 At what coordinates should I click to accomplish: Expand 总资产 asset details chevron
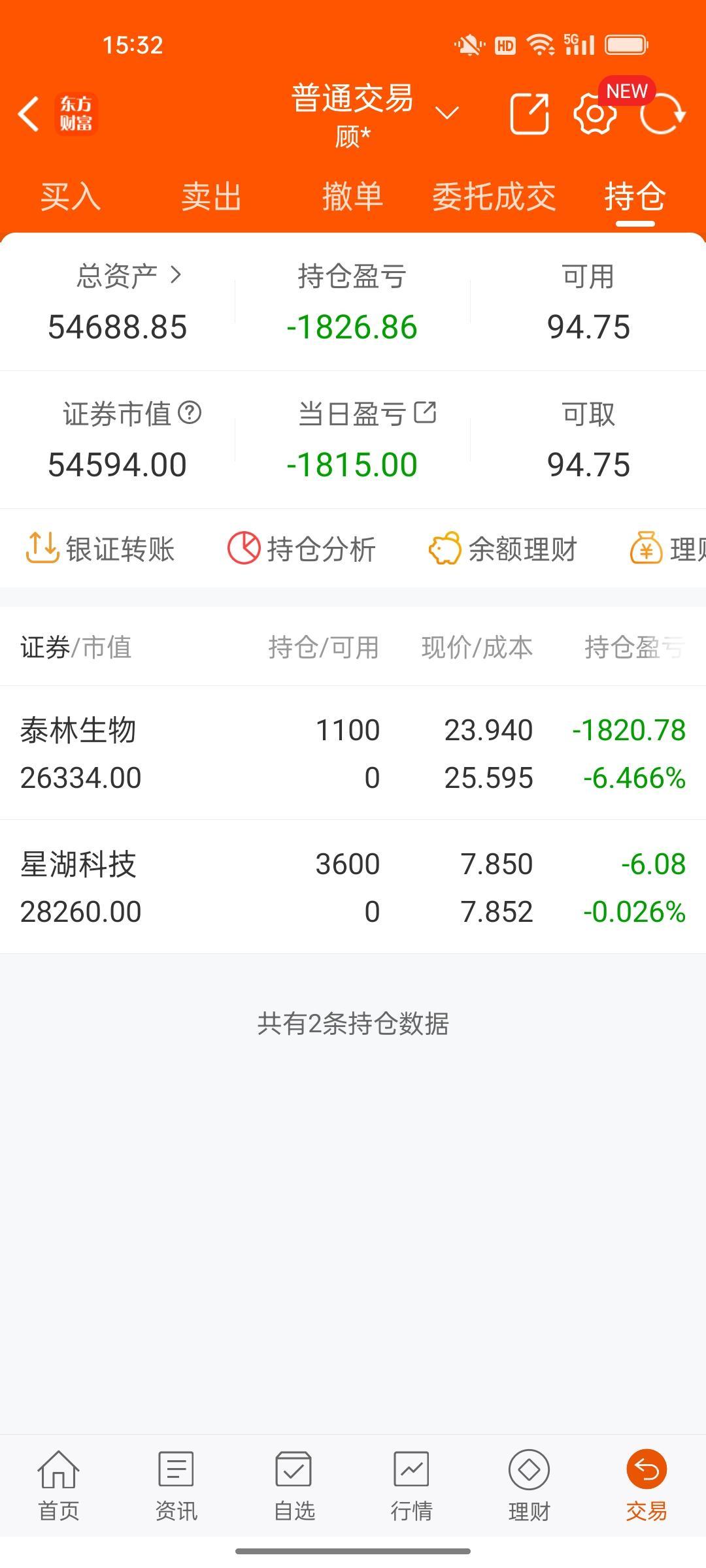175,276
